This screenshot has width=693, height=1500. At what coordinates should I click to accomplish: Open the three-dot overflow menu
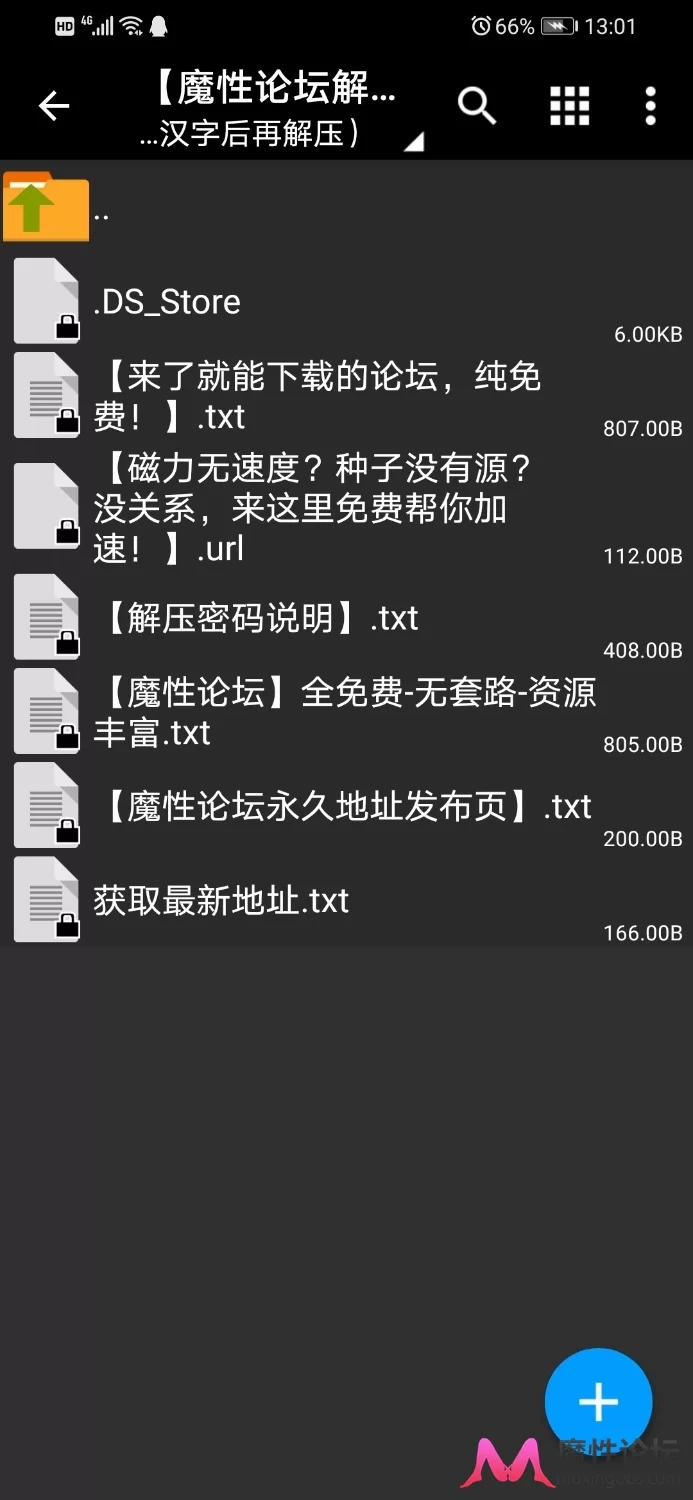point(650,105)
